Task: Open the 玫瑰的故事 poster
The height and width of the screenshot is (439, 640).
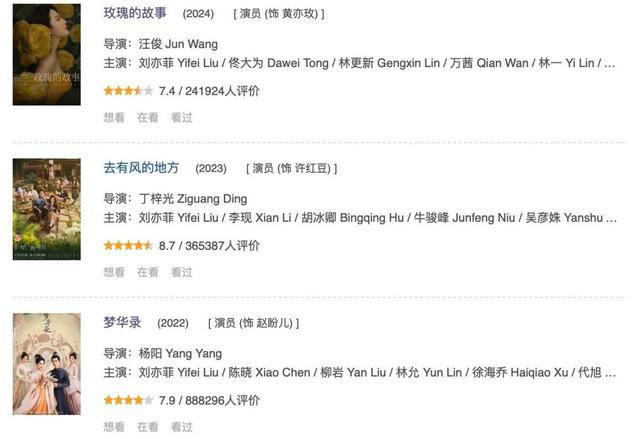Action: [x=47, y=53]
